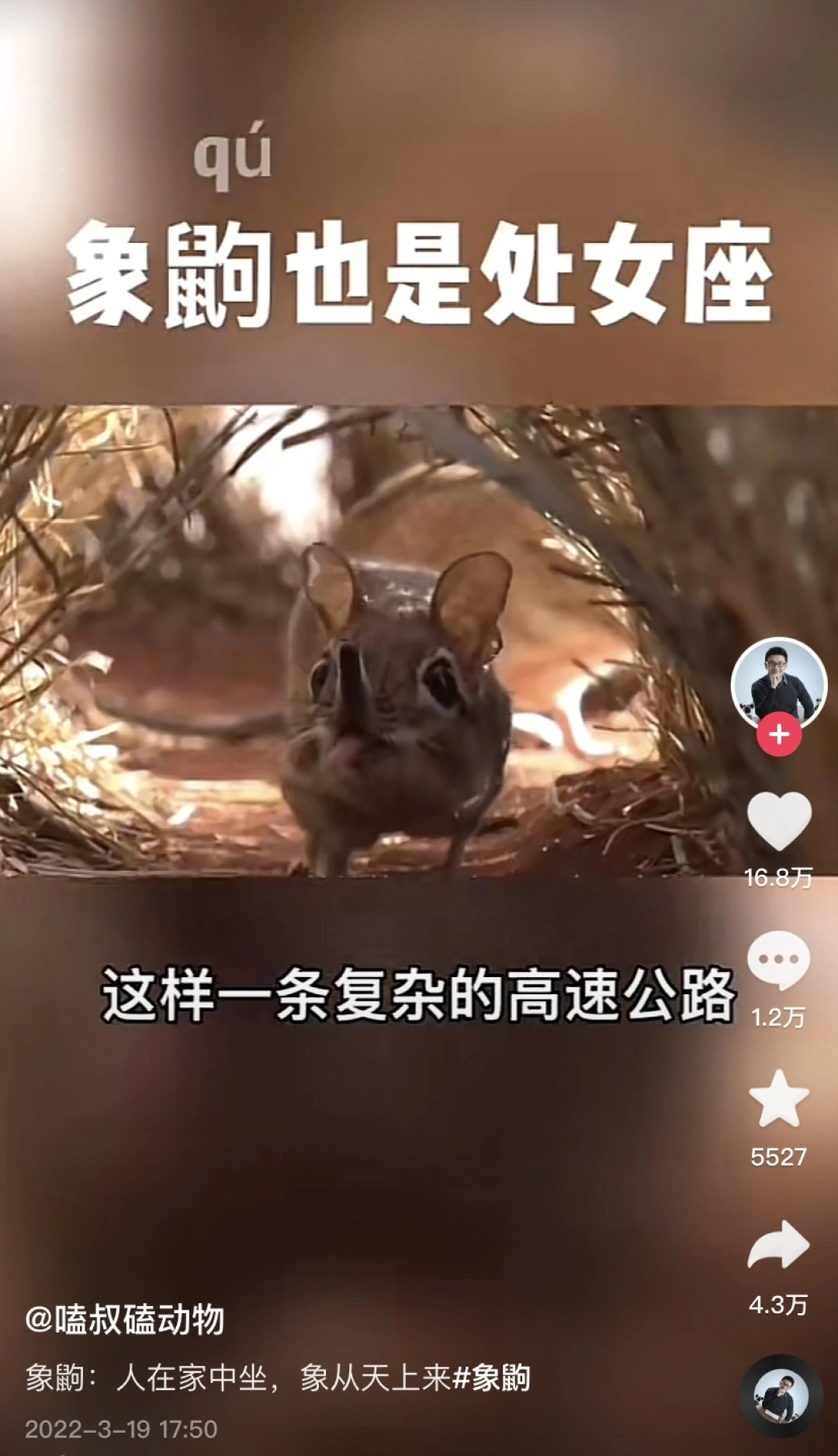Open the #象鼩 hashtag

point(491,1378)
